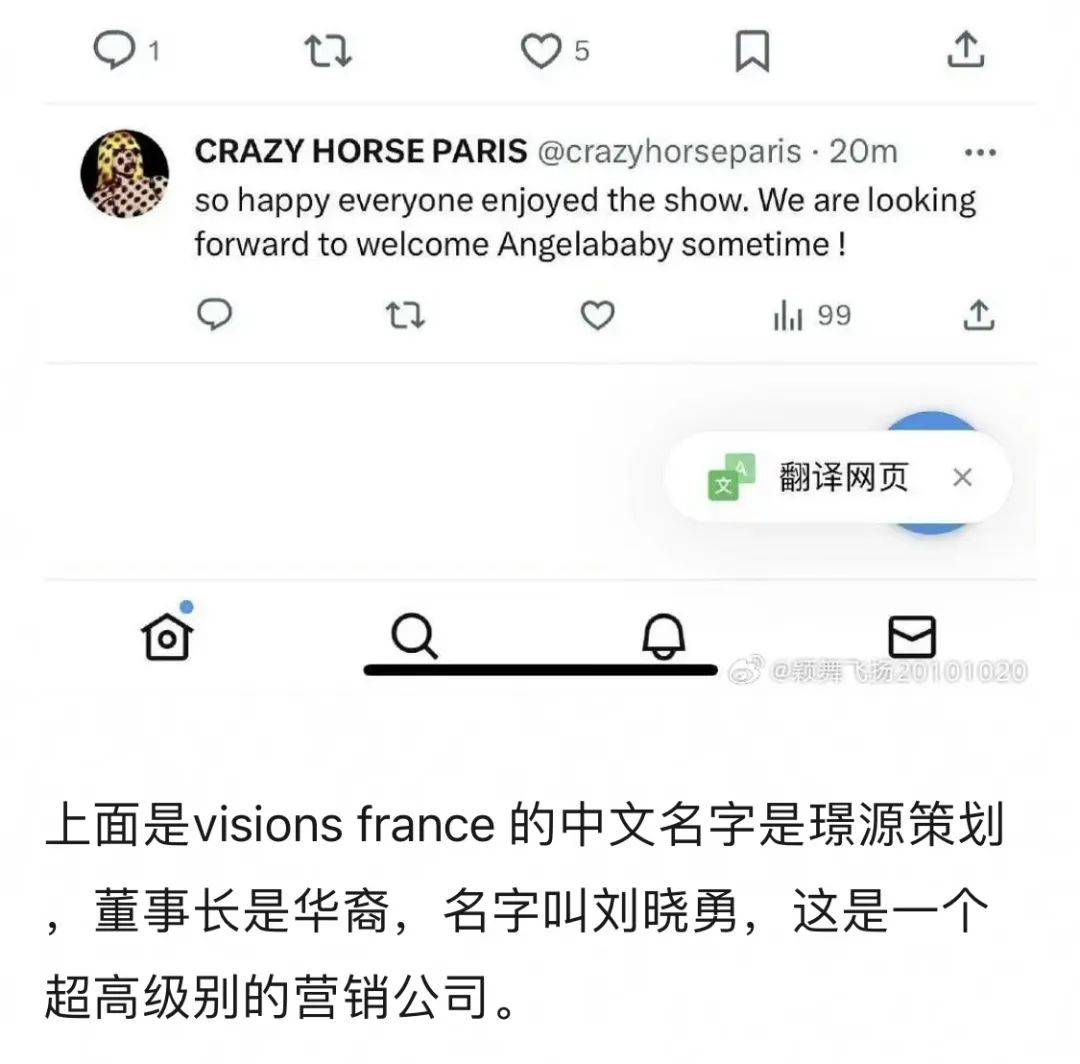Open the notifications bell tab

point(663,635)
